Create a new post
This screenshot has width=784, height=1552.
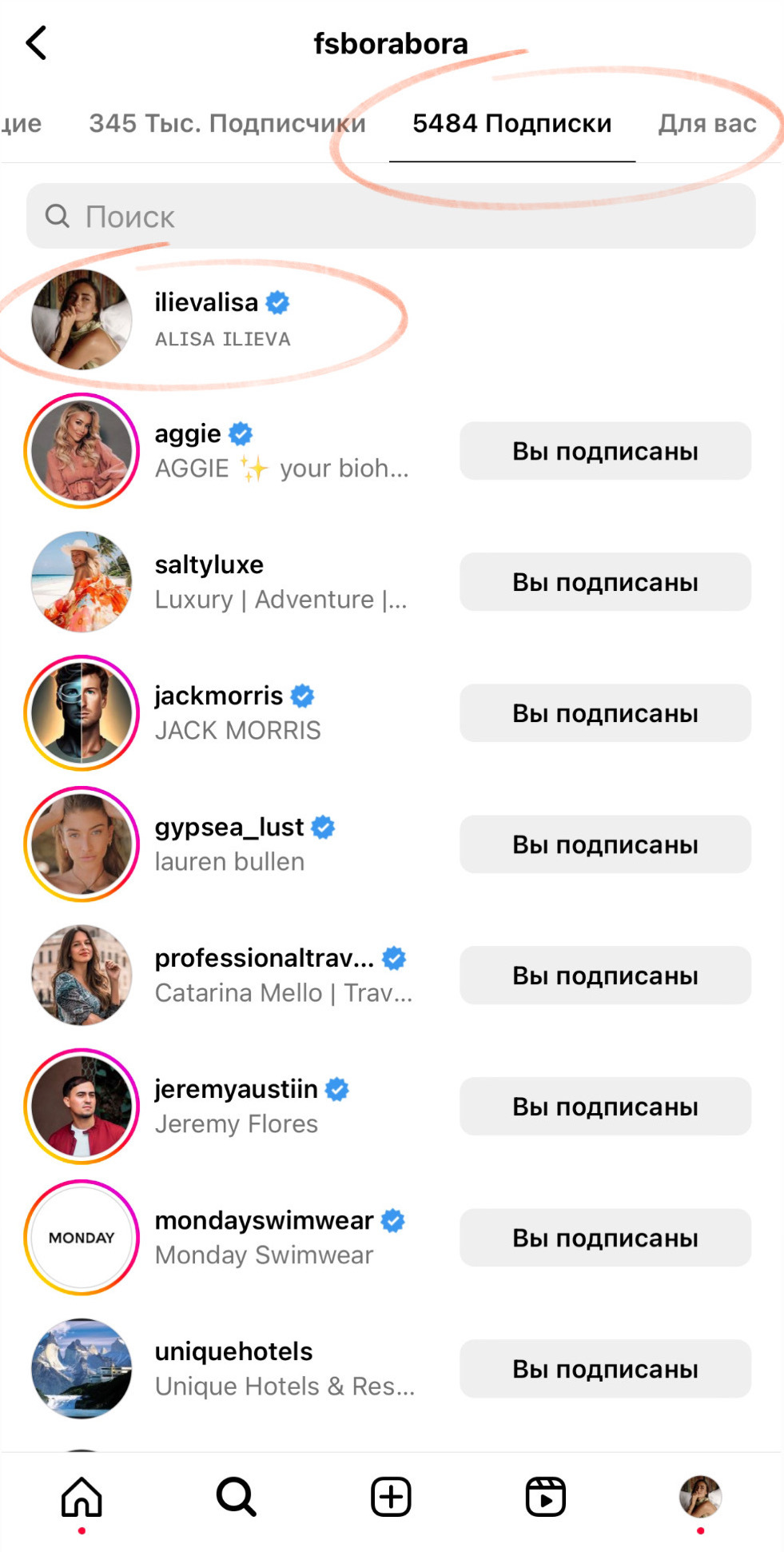391,1497
